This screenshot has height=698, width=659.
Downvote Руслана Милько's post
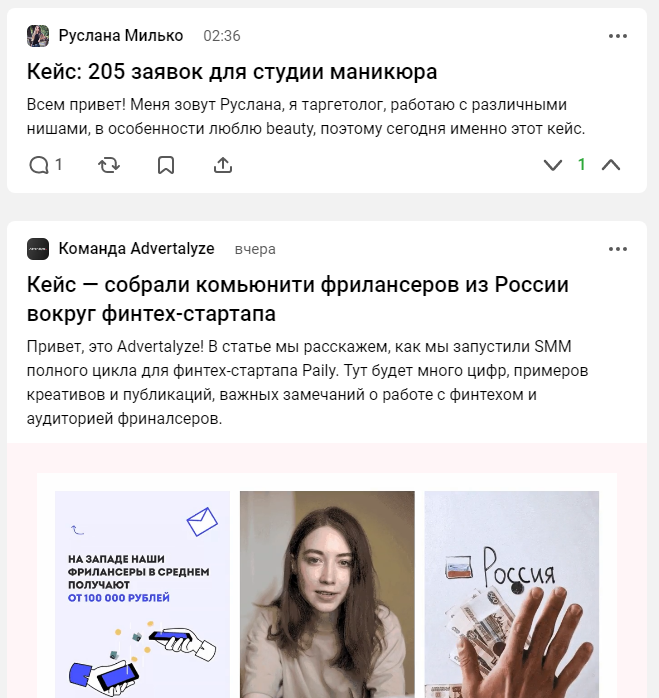coord(552,165)
